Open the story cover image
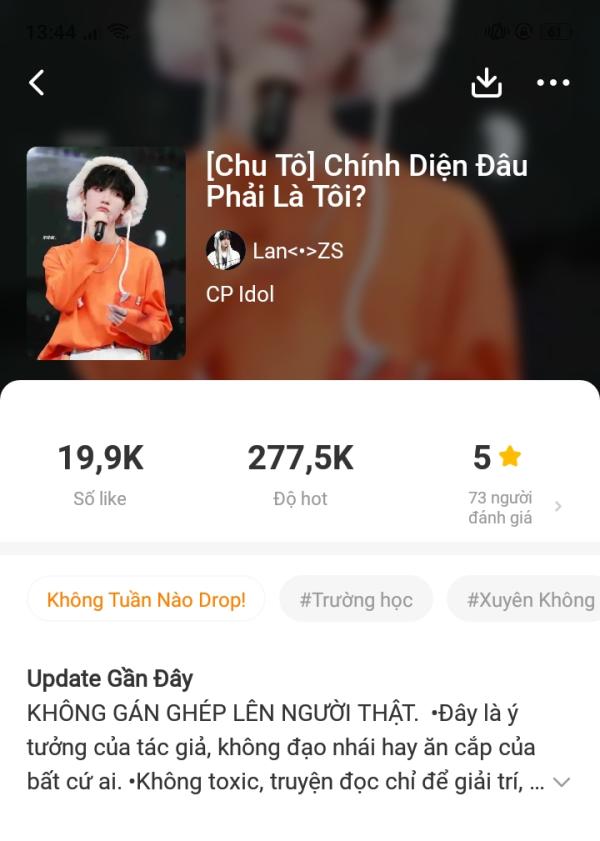600x841 pixels. pyautogui.click(x=106, y=253)
